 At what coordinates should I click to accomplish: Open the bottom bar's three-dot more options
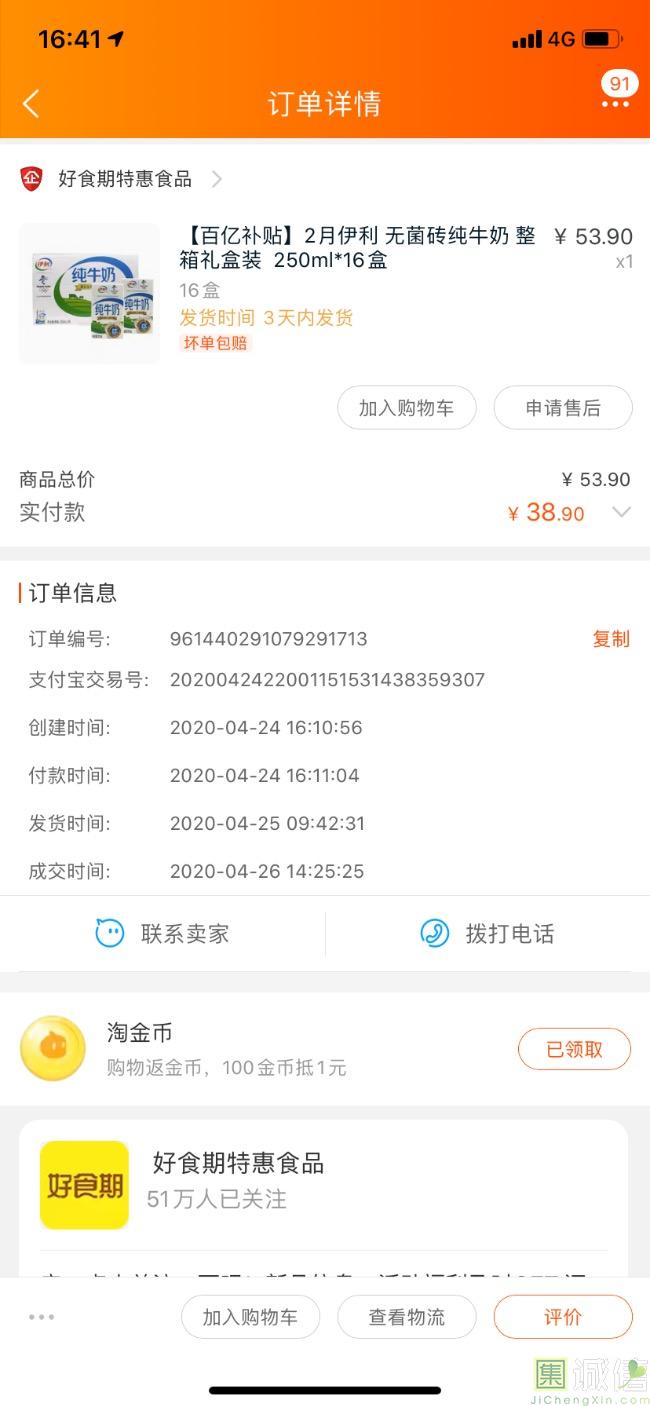[42, 1317]
